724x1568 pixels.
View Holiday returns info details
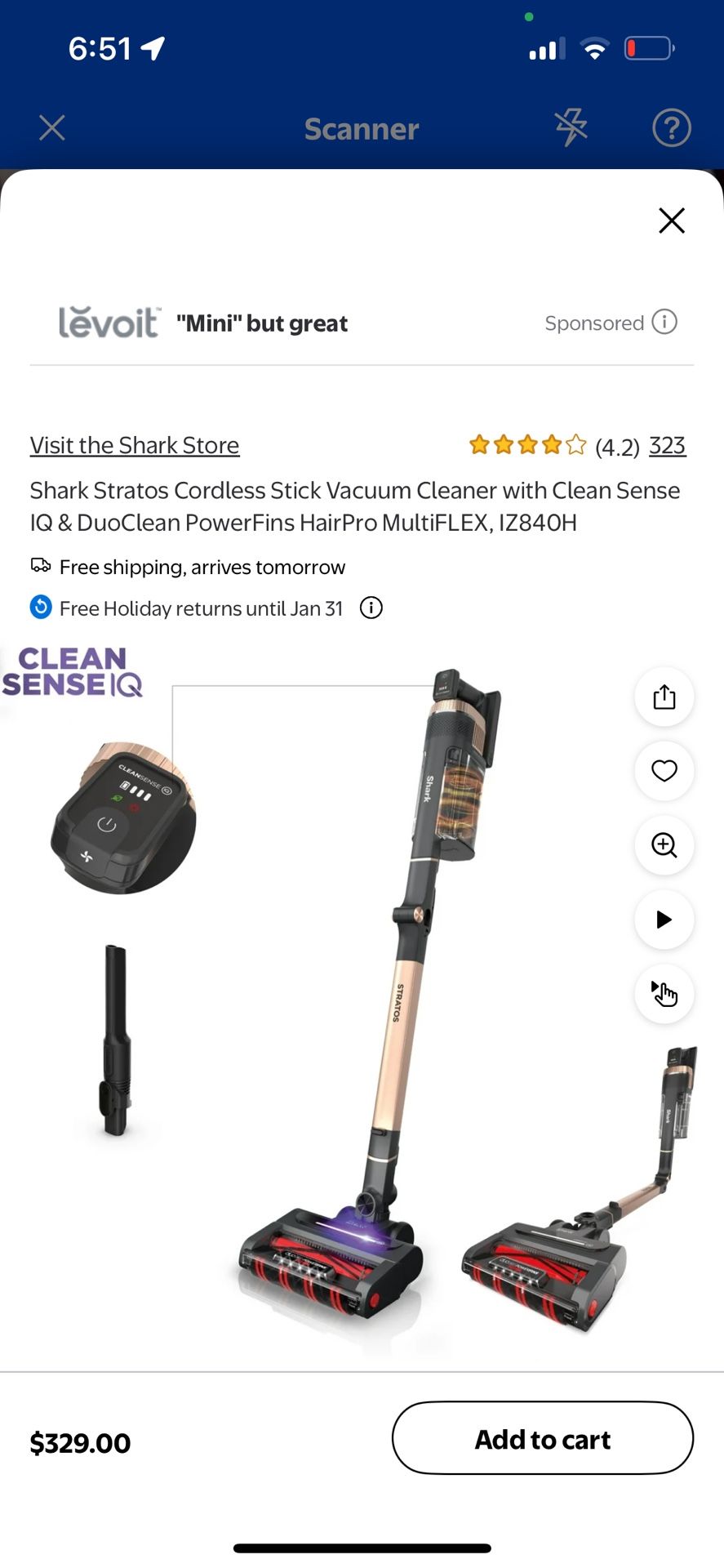pyautogui.click(x=371, y=608)
